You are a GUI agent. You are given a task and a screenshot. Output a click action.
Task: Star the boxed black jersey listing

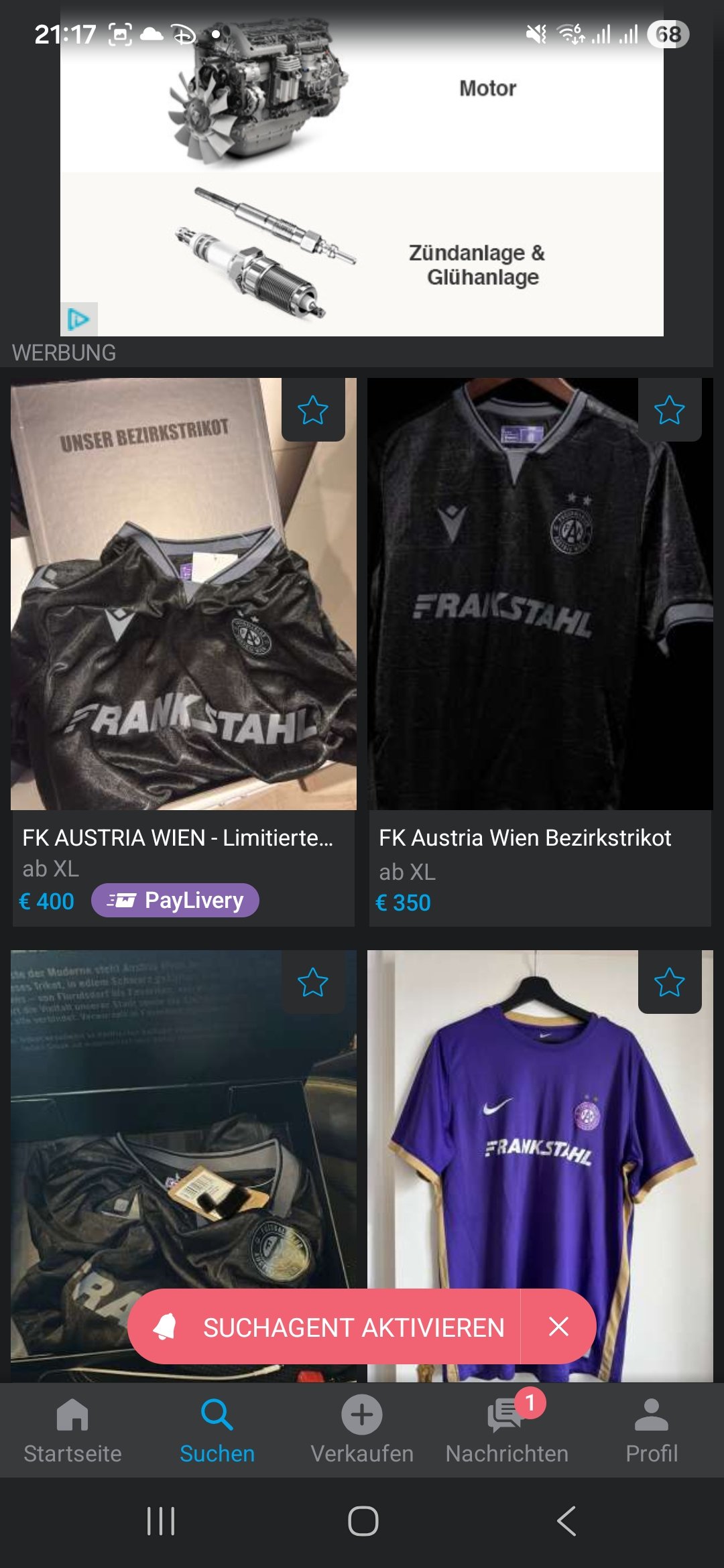point(313,982)
